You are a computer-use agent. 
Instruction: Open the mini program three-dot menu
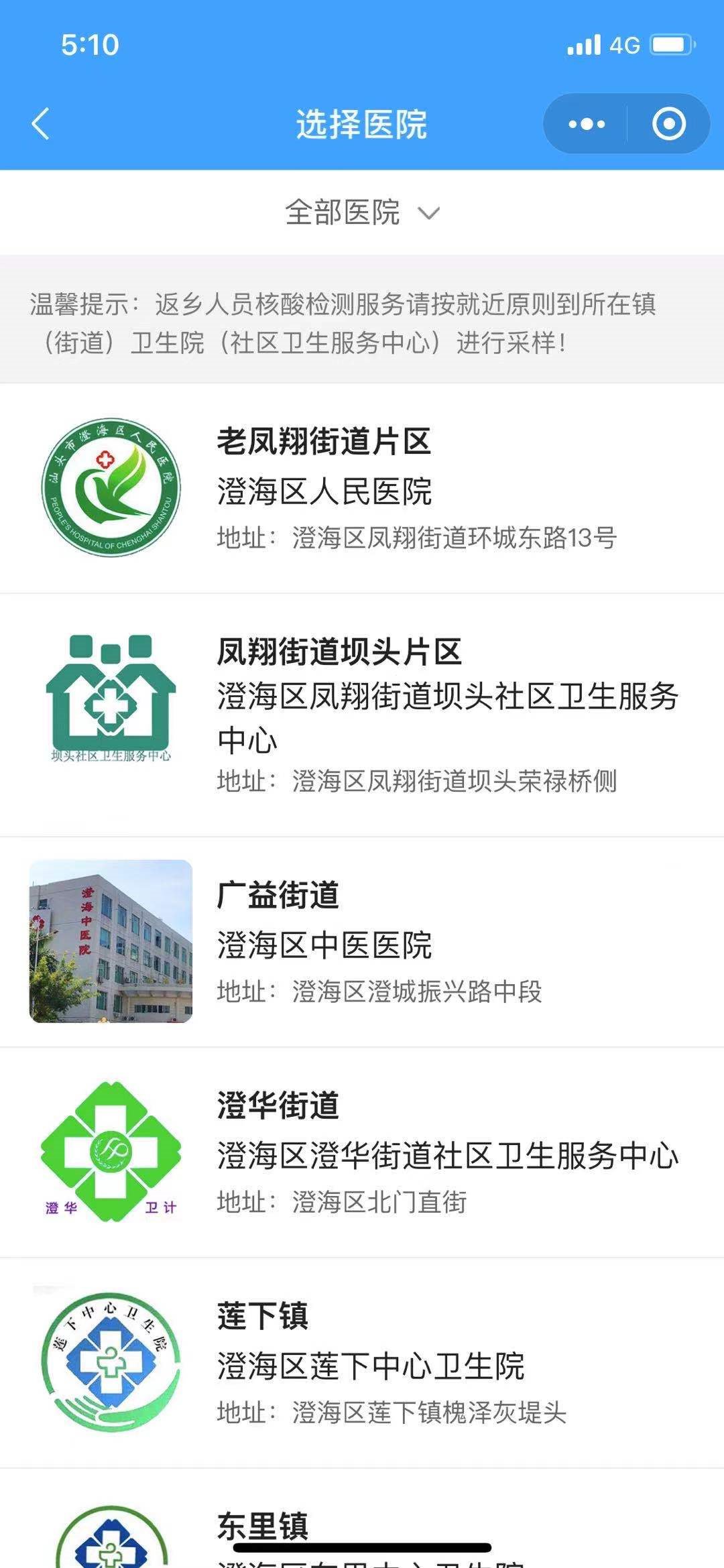587,124
